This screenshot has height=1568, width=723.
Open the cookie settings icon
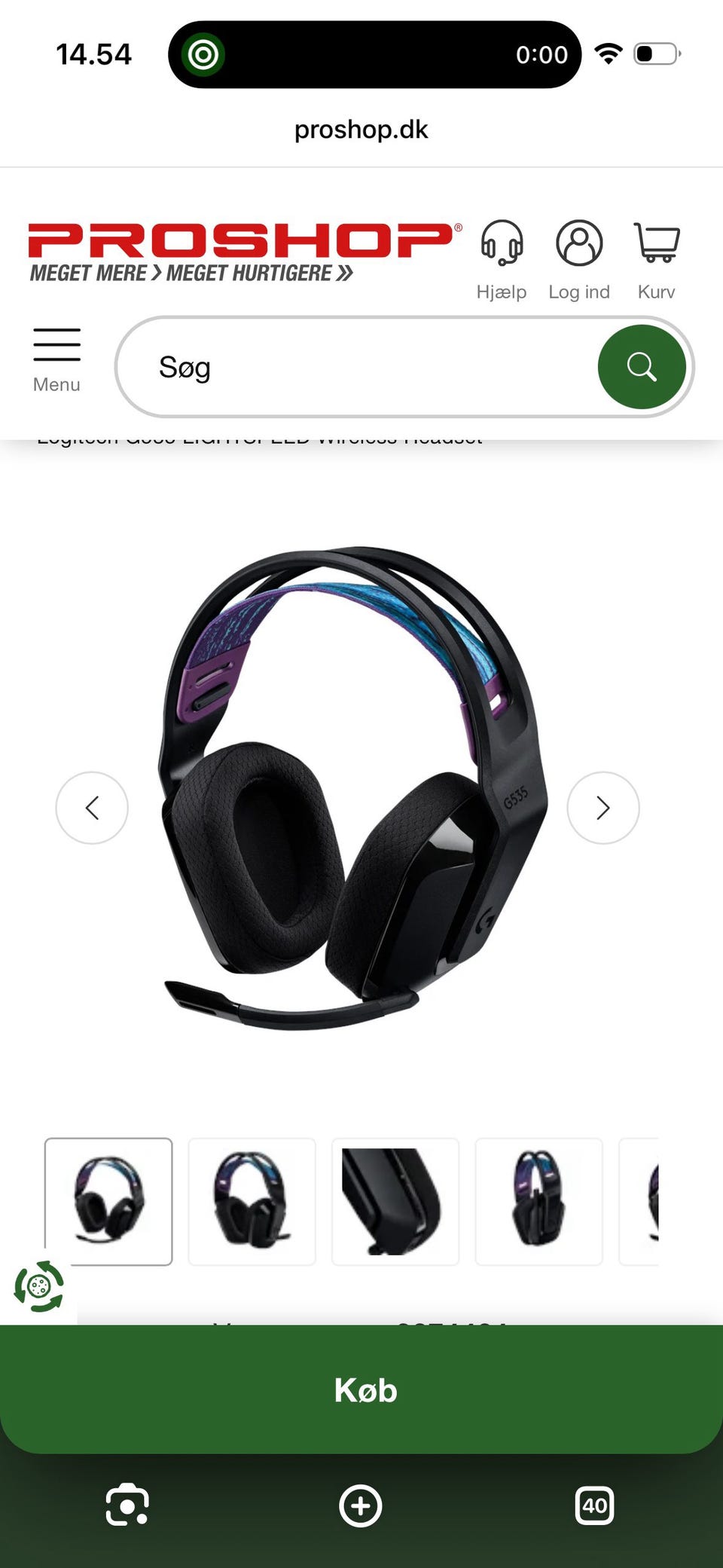pyautogui.click(x=39, y=1286)
